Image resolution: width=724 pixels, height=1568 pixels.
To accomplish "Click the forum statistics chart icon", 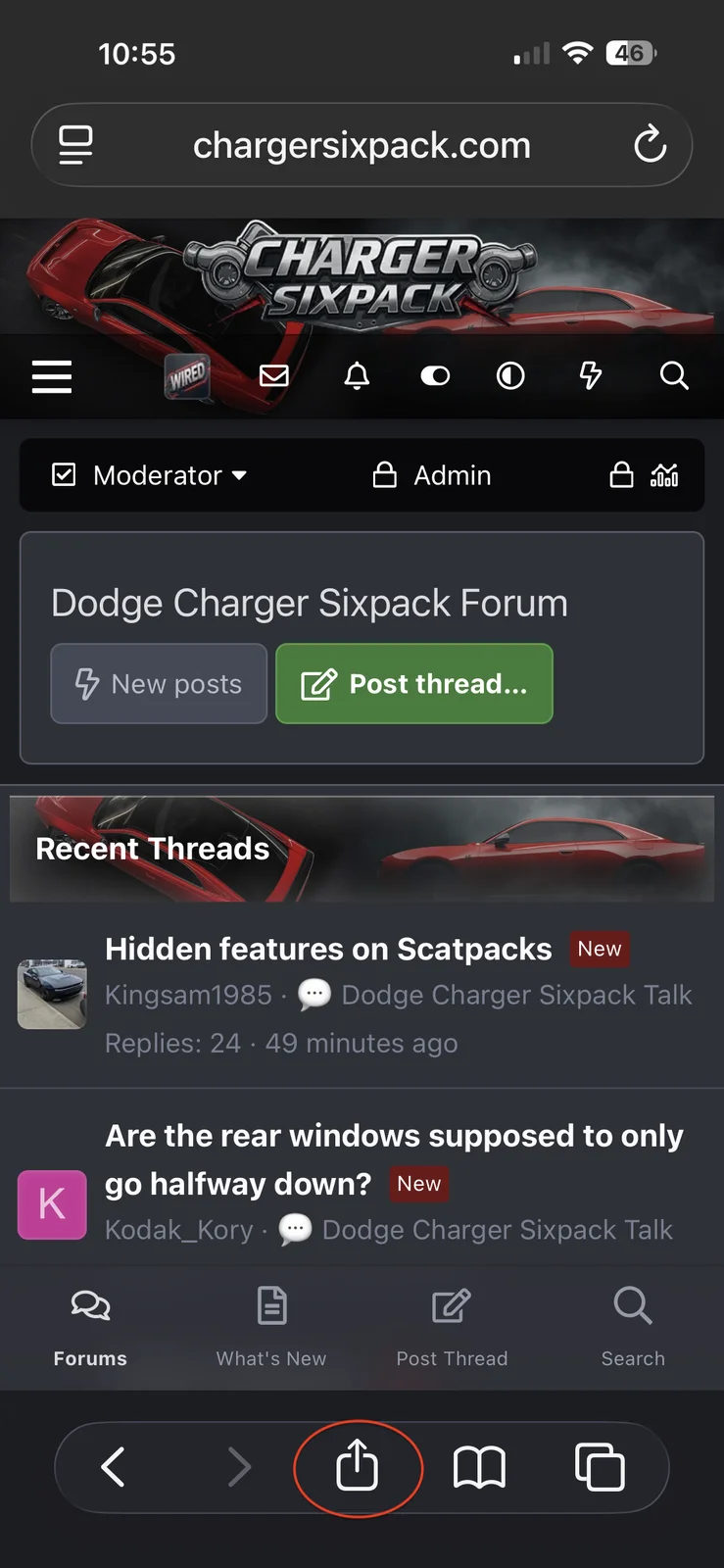I will [665, 474].
